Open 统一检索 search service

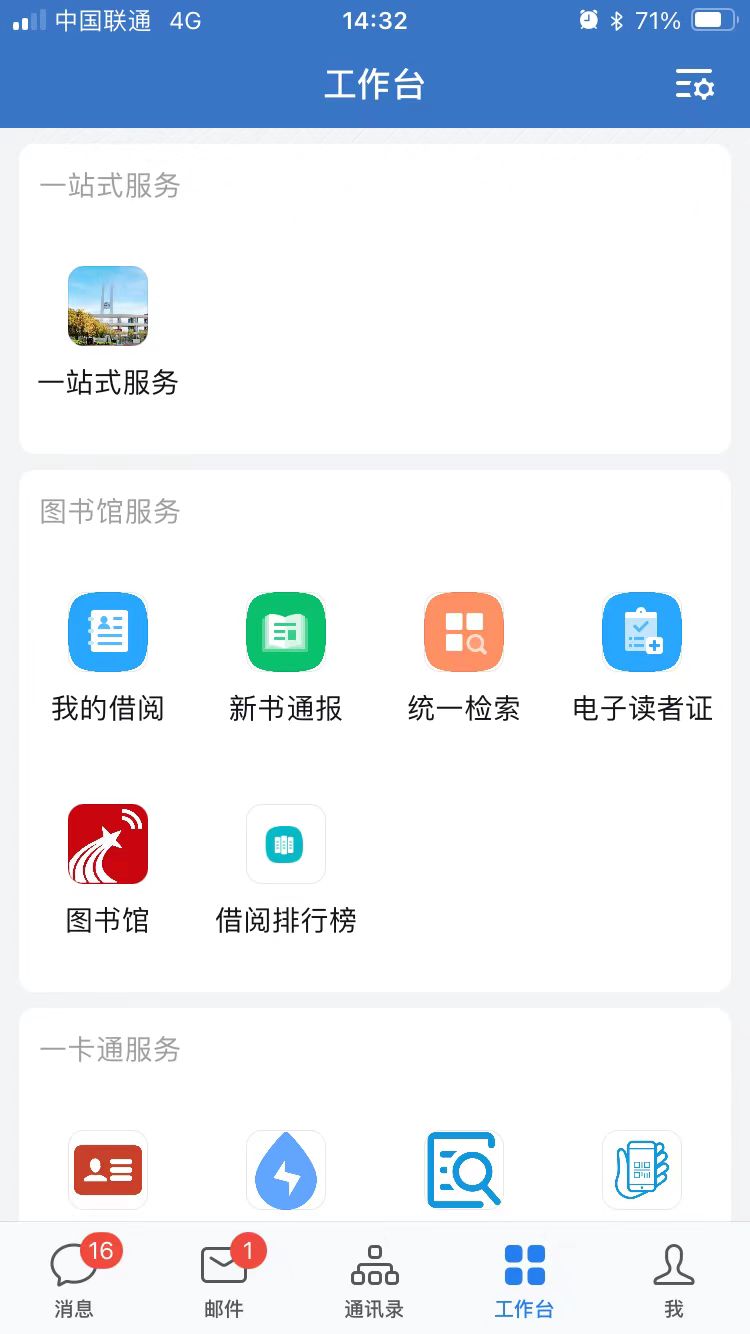pyautogui.click(x=464, y=632)
